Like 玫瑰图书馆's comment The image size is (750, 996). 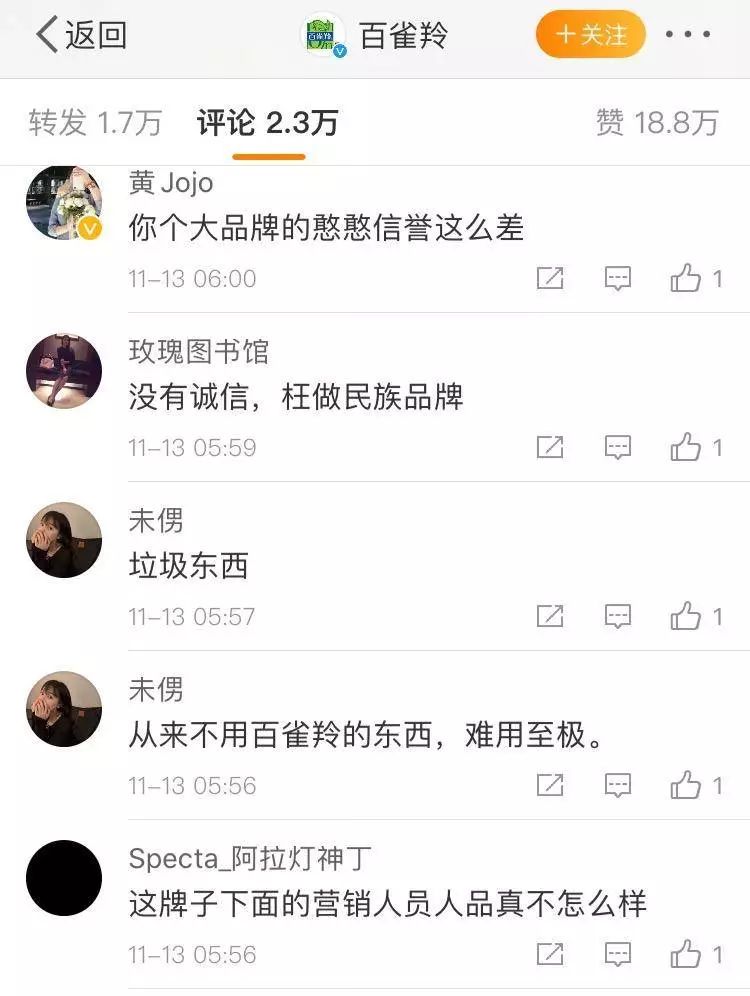pyautogui.click(x=686, y=447)
